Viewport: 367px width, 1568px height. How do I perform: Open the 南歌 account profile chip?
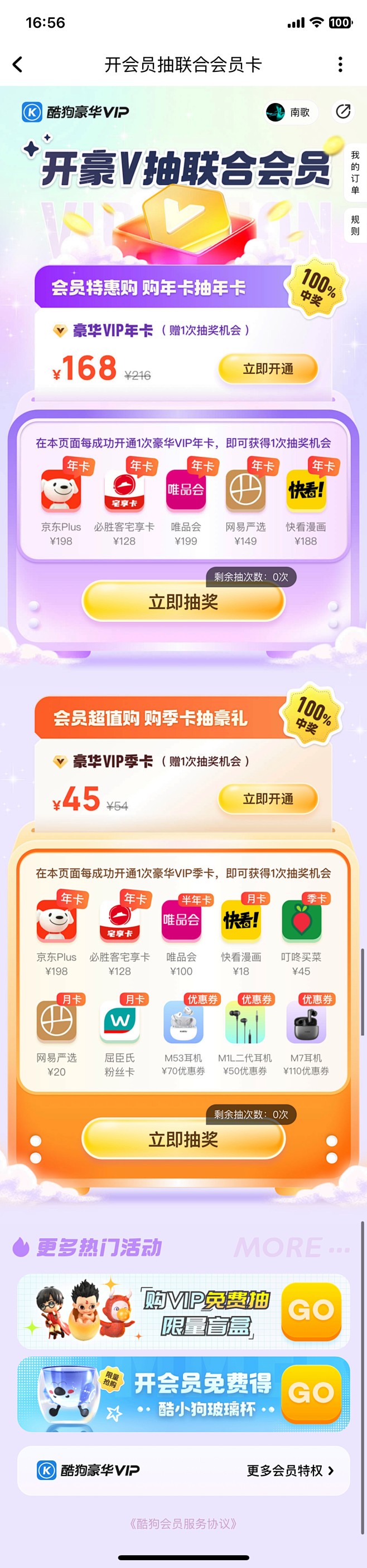click(x=289, y=112)
